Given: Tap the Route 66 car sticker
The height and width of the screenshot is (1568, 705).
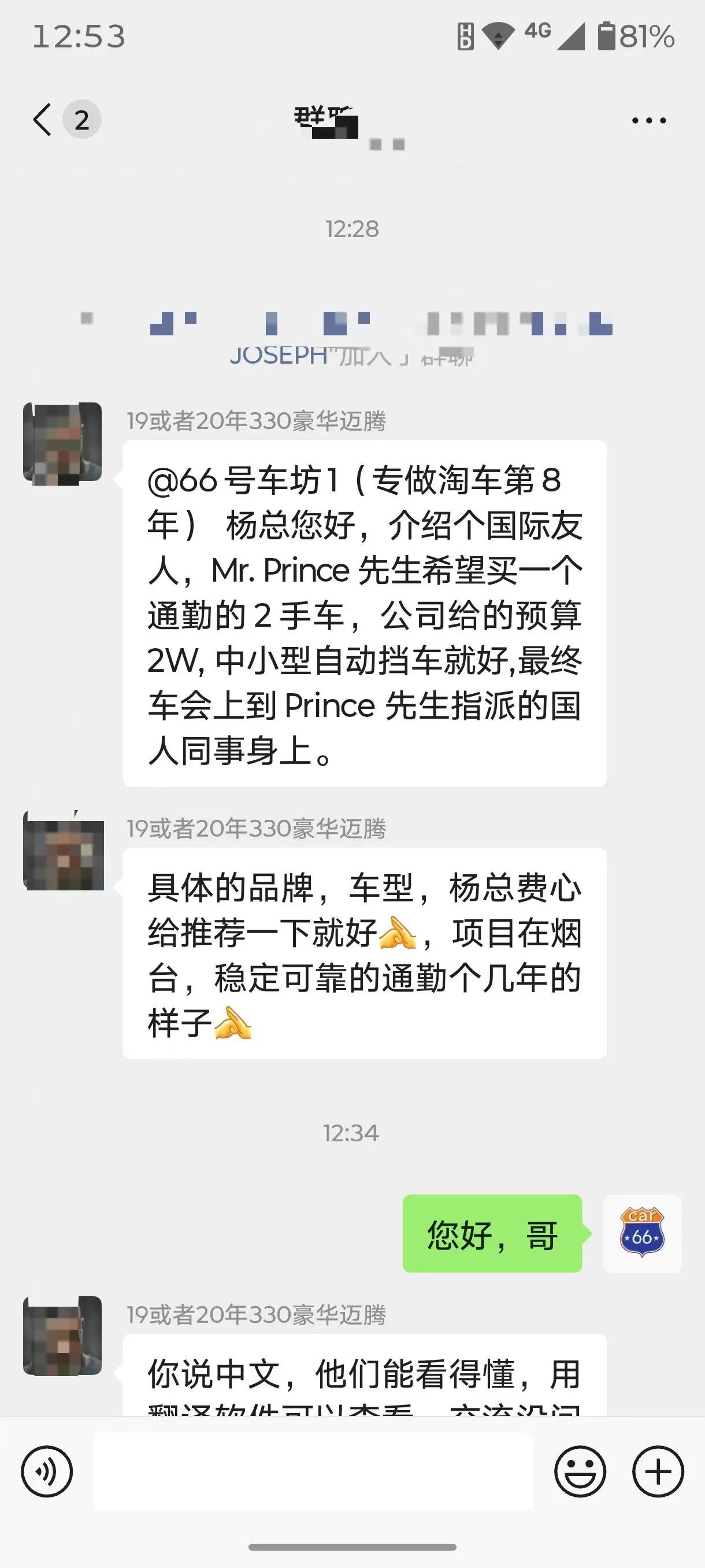Looking at the screenshot, I should (x=643, y=1233).
